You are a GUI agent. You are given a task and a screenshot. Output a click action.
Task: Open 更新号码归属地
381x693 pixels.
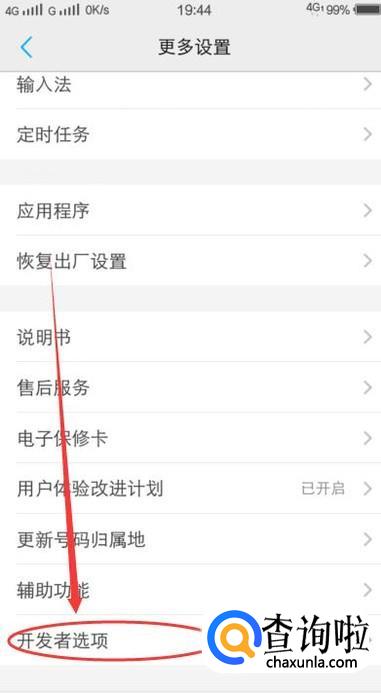click(190, 539)
